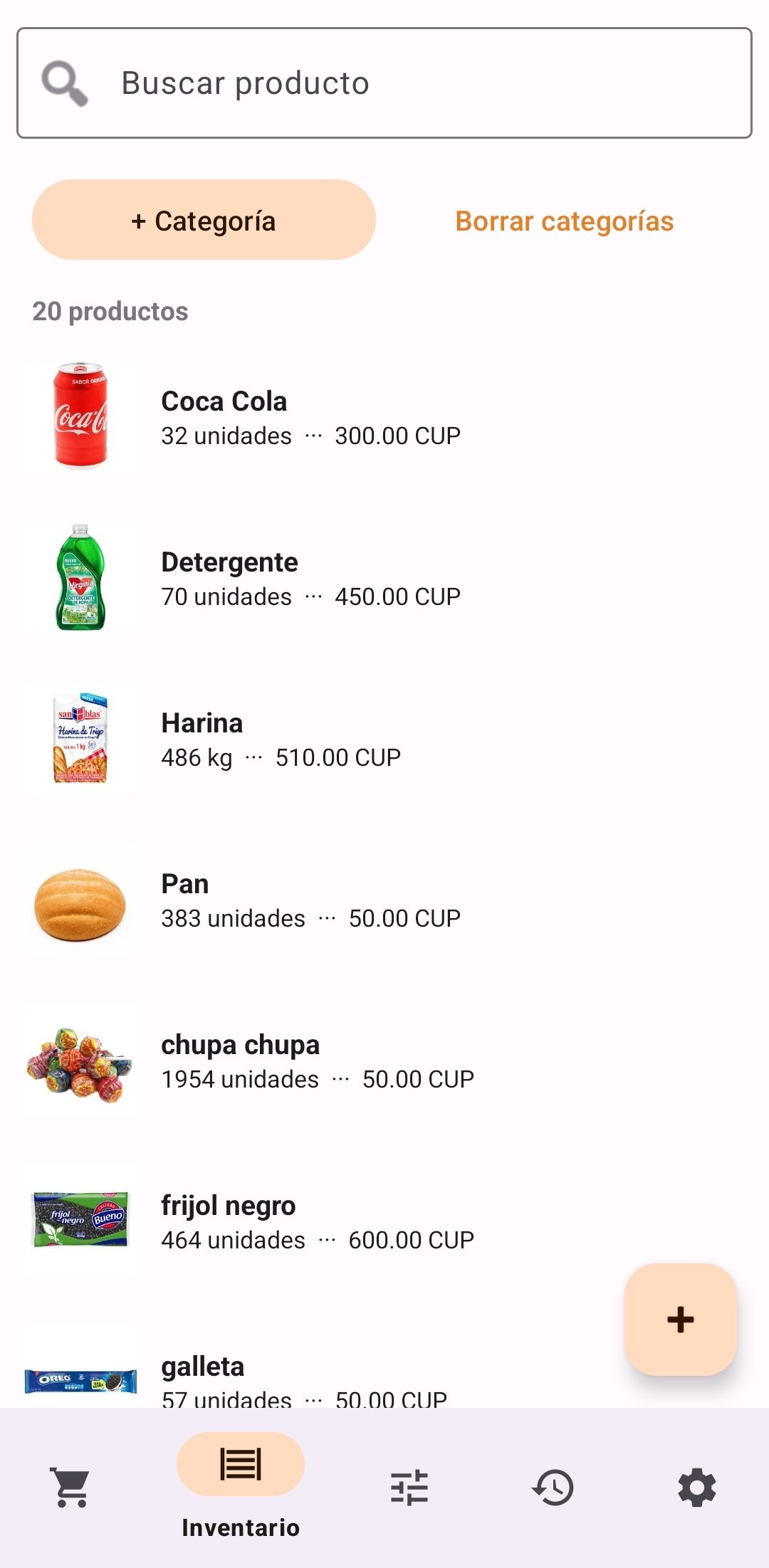Image resolution: width=769 pixels, height=1568 pixels.
Task: Open the sliders adjustments tab
Action: tap(409, 1487)
